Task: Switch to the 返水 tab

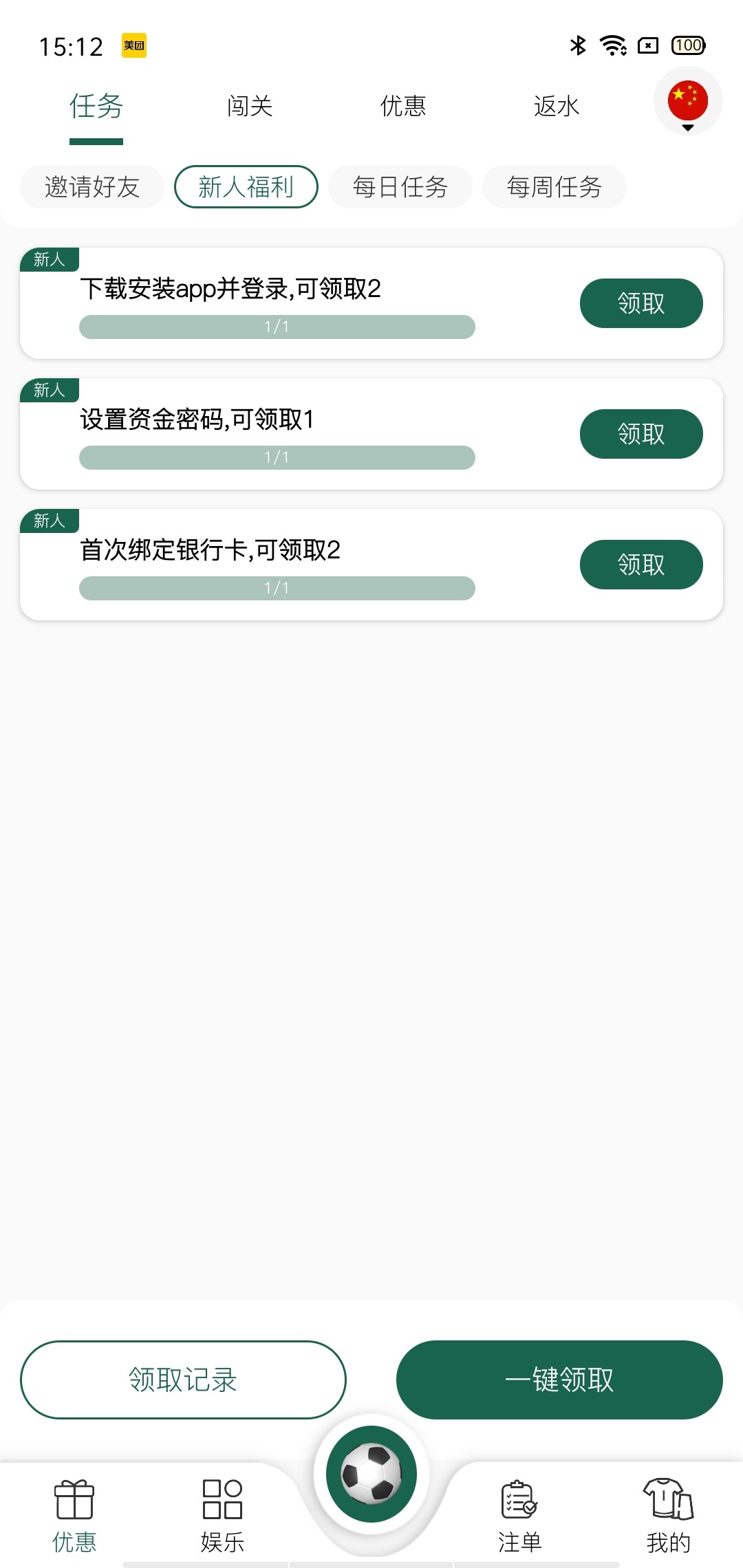Action: [x=557, y=107]
